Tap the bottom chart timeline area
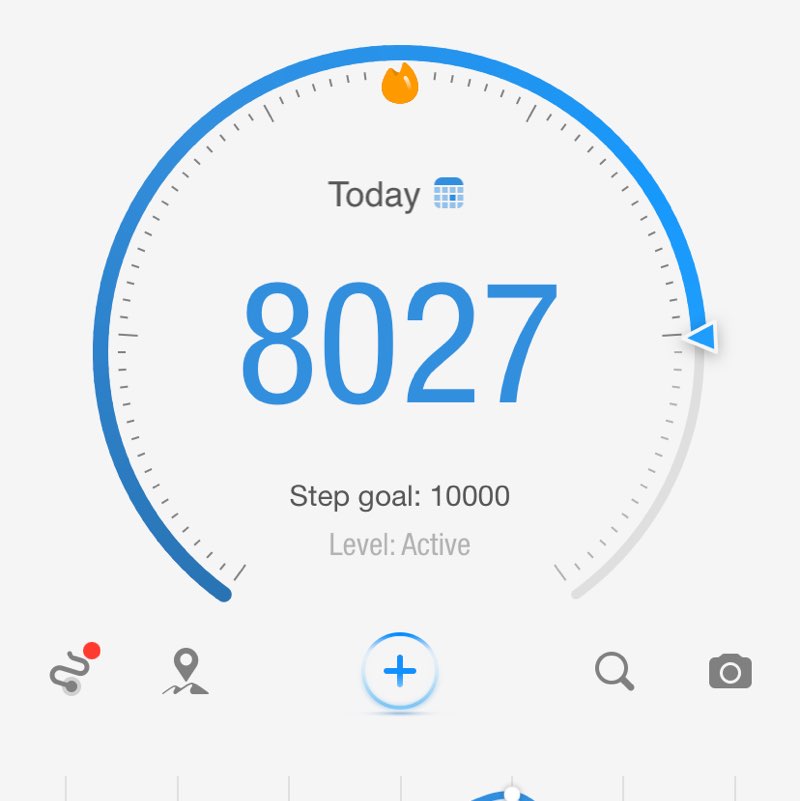800x801 pixels. point(400,780)
